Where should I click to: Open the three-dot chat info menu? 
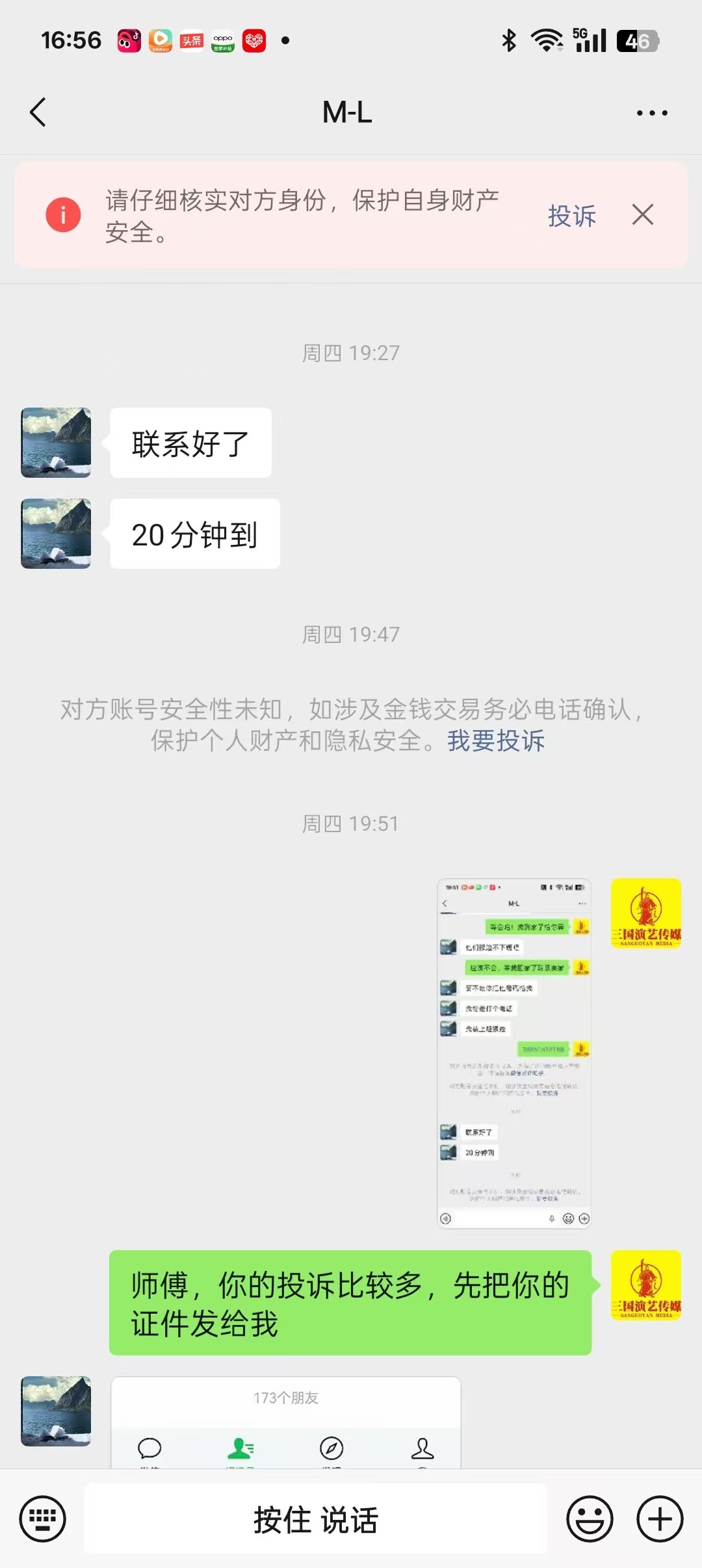(652, 113)
